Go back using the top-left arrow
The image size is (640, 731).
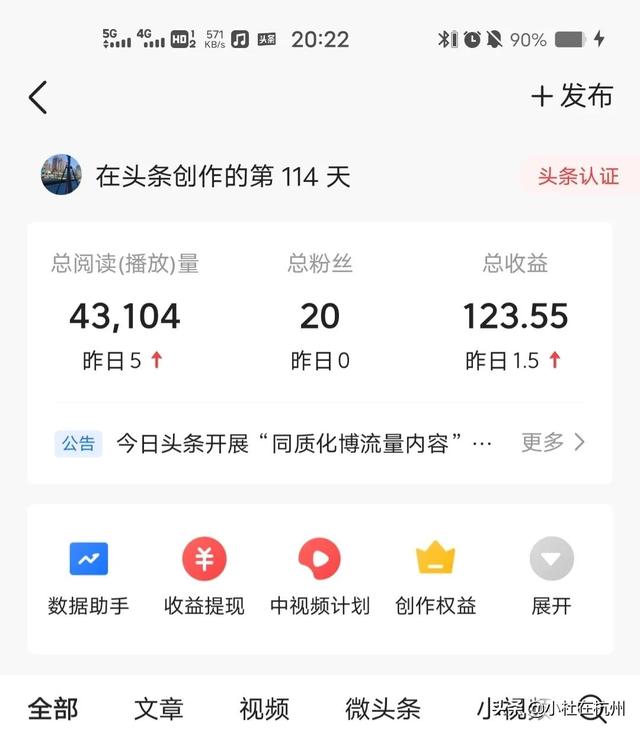tap(38, 97)
